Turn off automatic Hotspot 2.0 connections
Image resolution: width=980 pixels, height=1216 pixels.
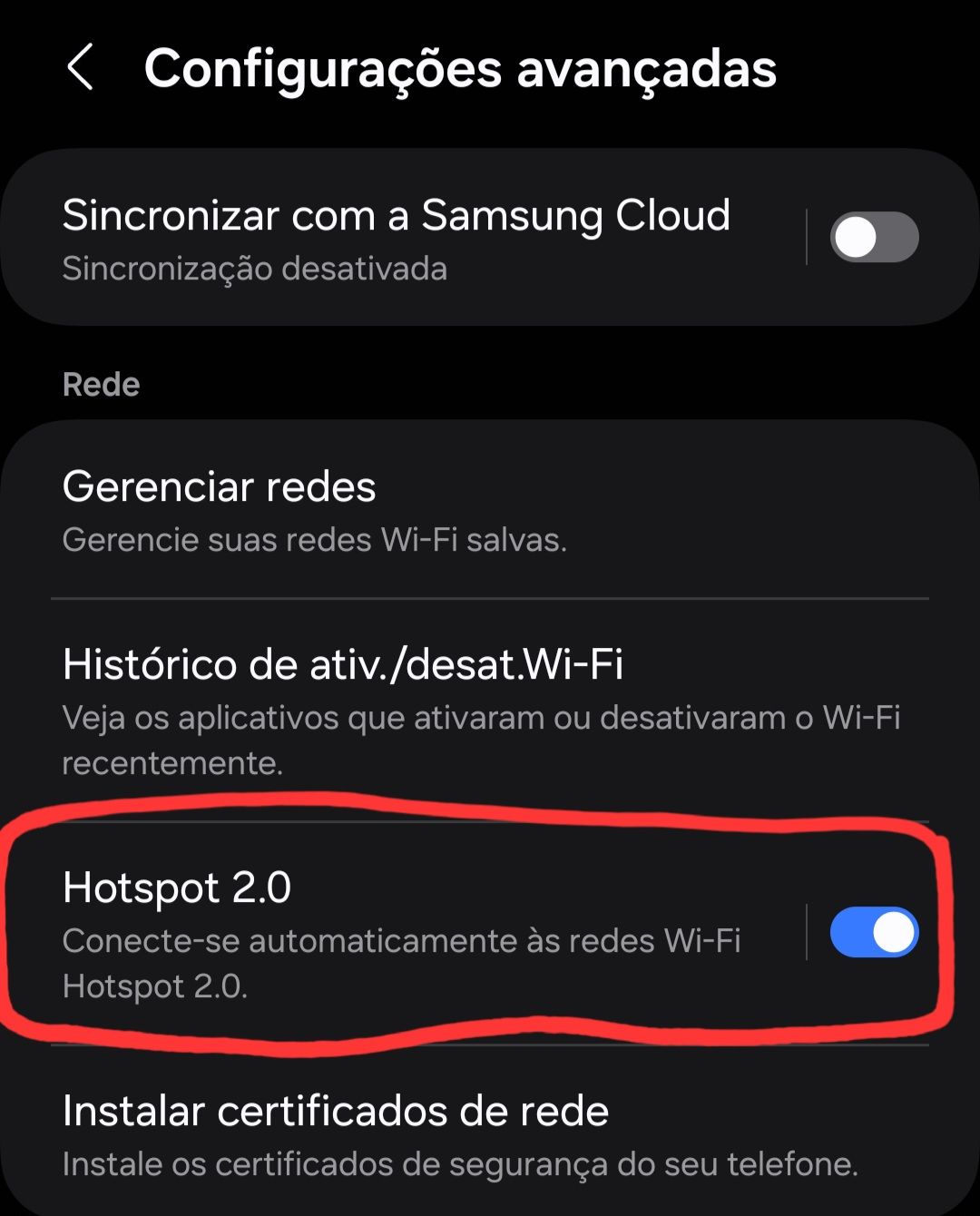click(x=872, y=931)
